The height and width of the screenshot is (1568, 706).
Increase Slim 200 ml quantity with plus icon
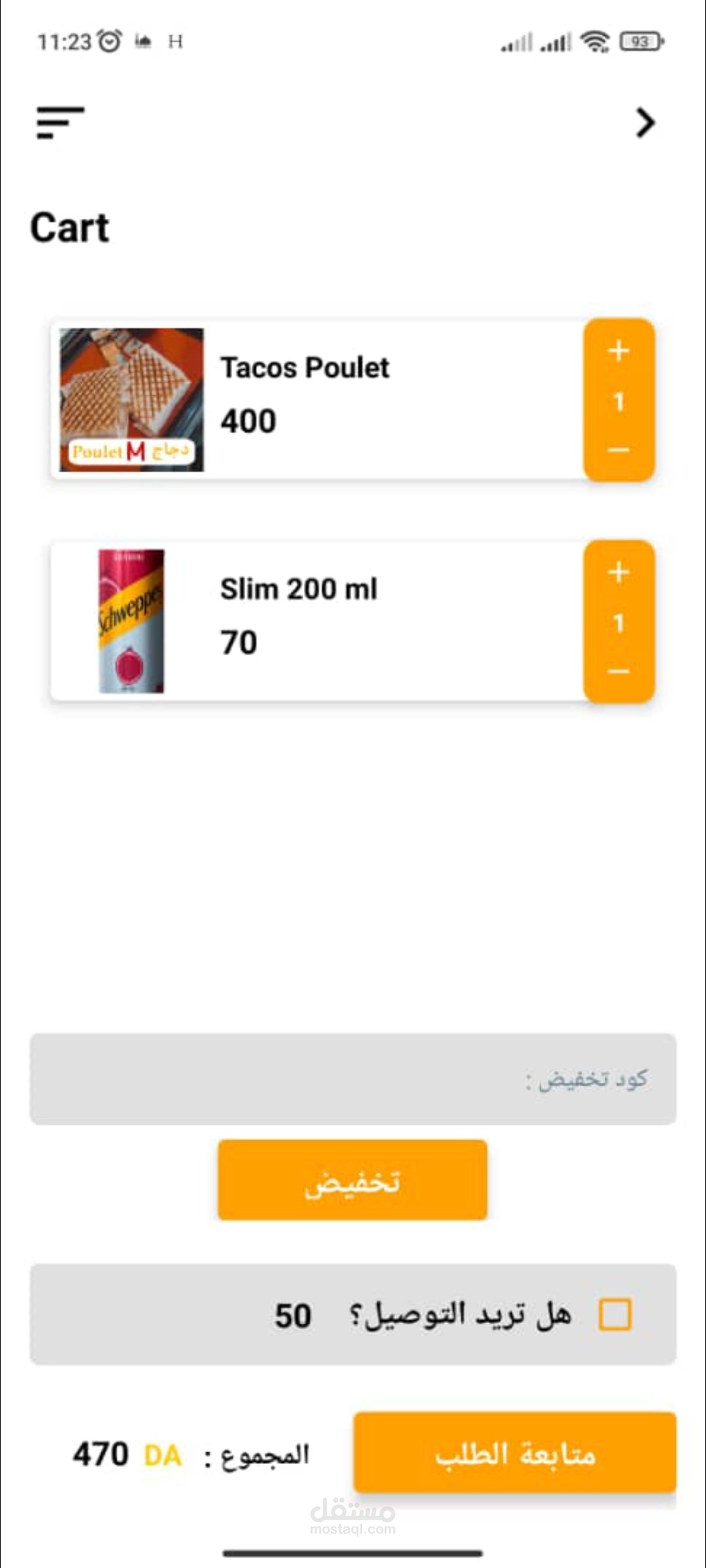click(x=617, y=571)
